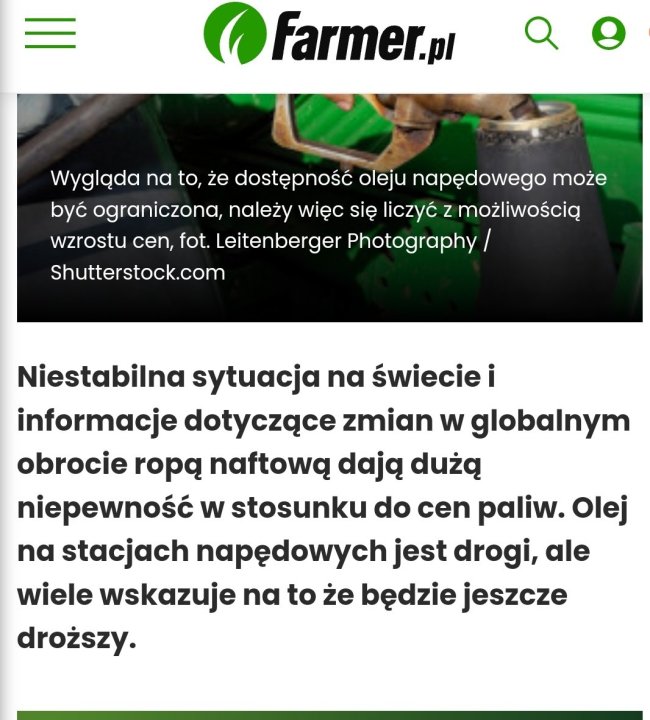Open the user account profile
This screenshot has height=720, width=650.
[608, 33]
